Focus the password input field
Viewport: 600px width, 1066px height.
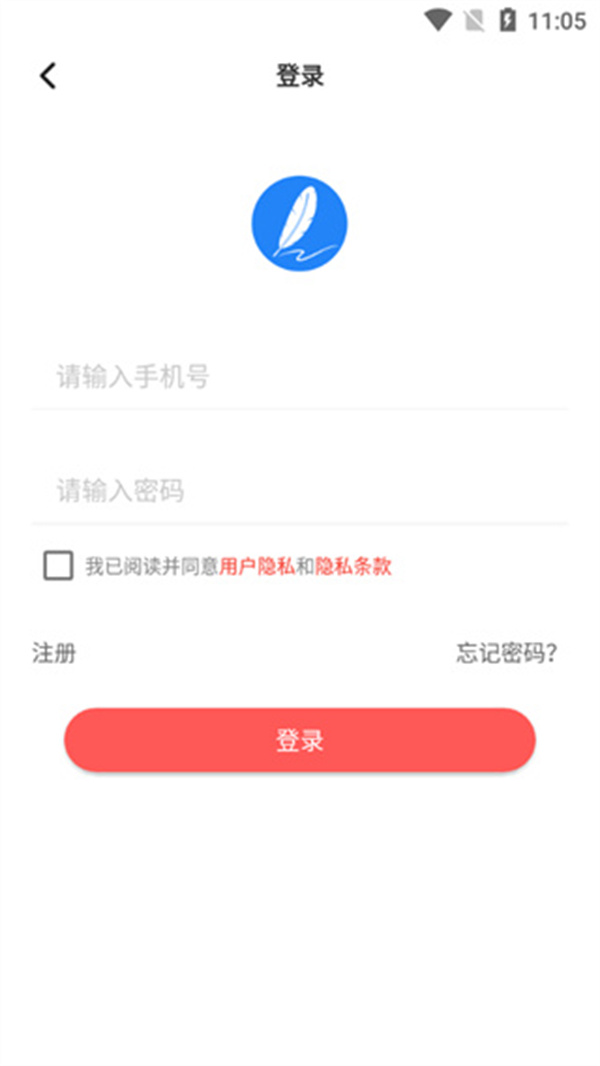click(300, 491)
